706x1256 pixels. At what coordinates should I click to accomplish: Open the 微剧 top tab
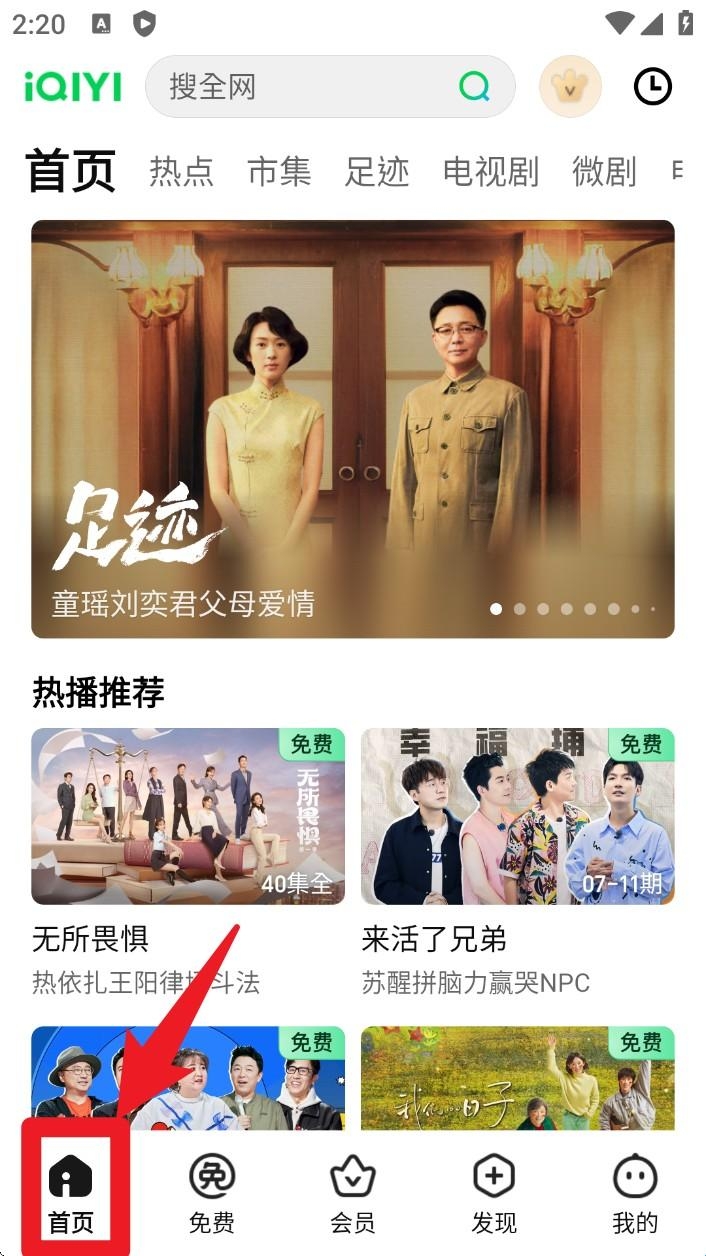click(x=604, y=172)
